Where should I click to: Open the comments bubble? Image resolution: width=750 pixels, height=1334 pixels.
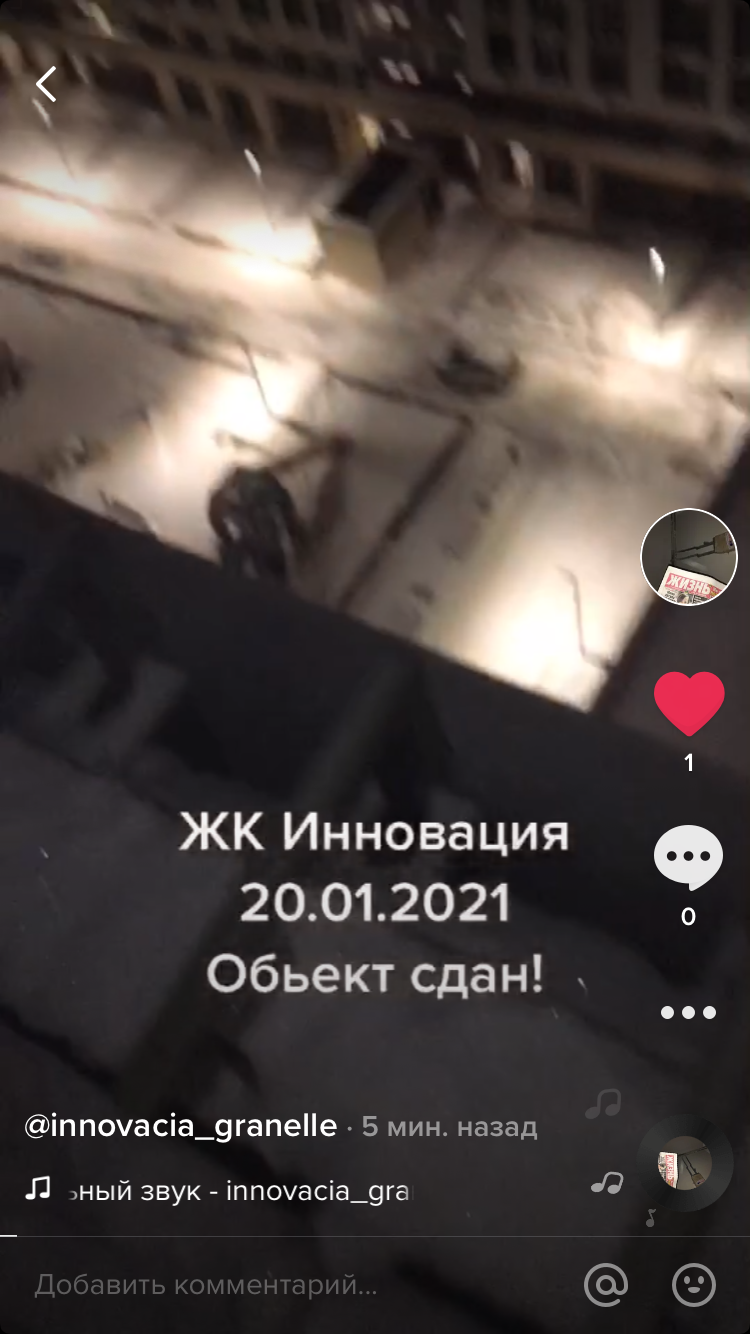pos(688,857)
